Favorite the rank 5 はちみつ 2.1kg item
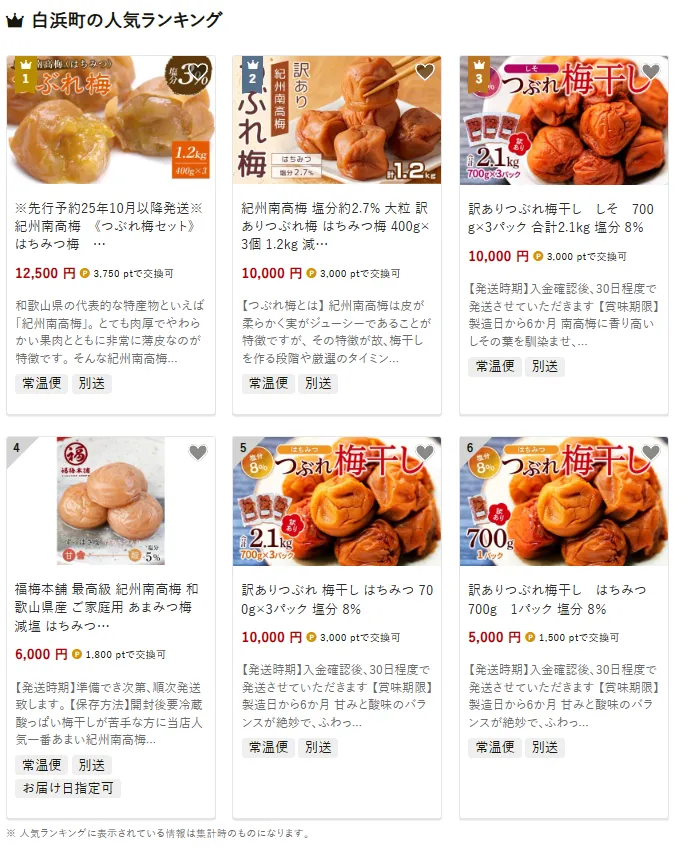The image size is (700, 852). [425, 453]
